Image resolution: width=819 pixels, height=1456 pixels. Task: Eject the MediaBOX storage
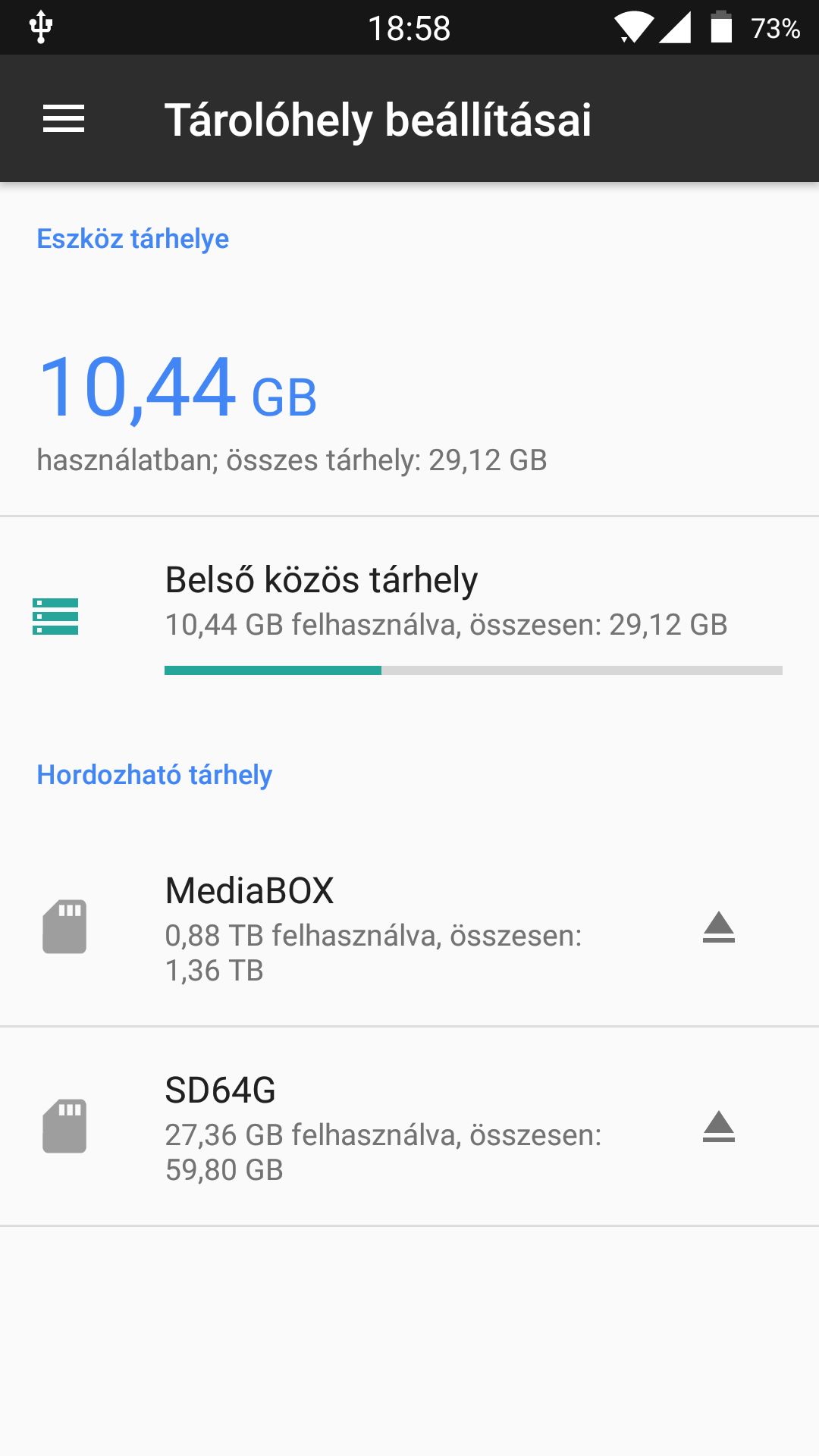719,927
